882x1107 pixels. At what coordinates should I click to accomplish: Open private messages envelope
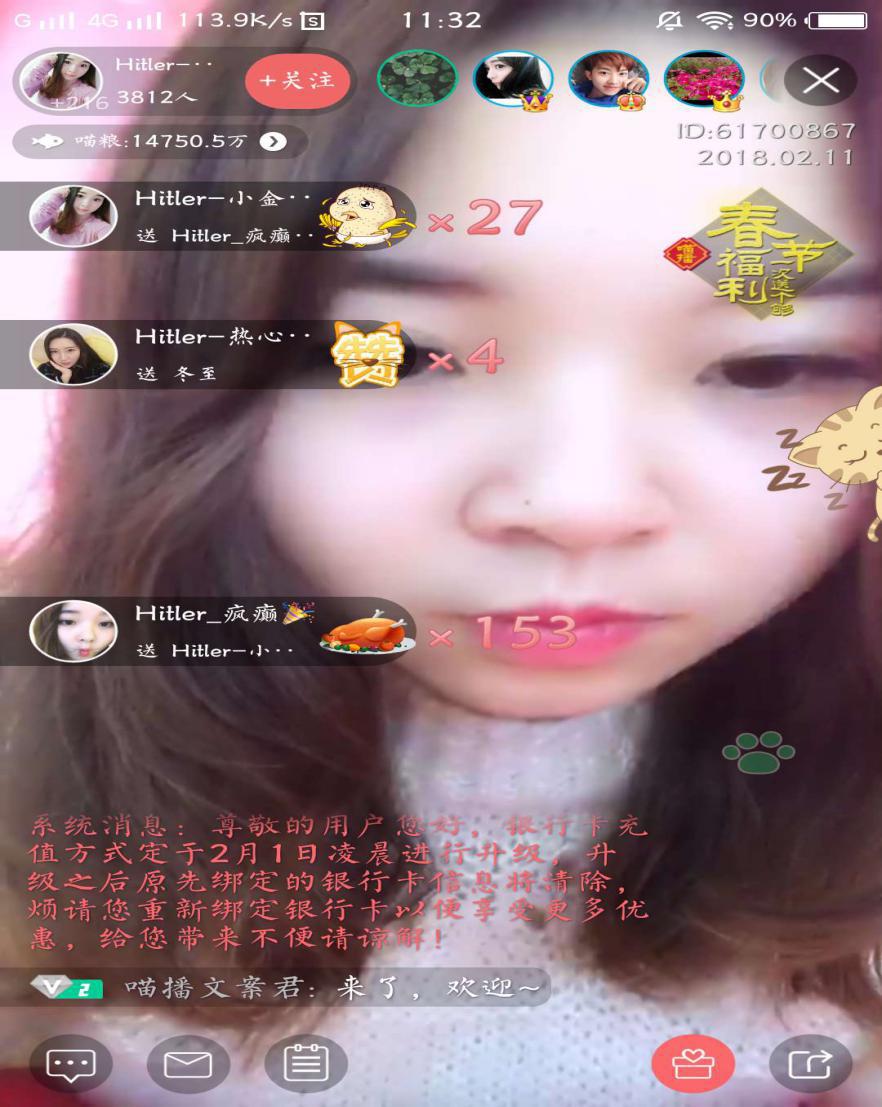(188, 1063)
